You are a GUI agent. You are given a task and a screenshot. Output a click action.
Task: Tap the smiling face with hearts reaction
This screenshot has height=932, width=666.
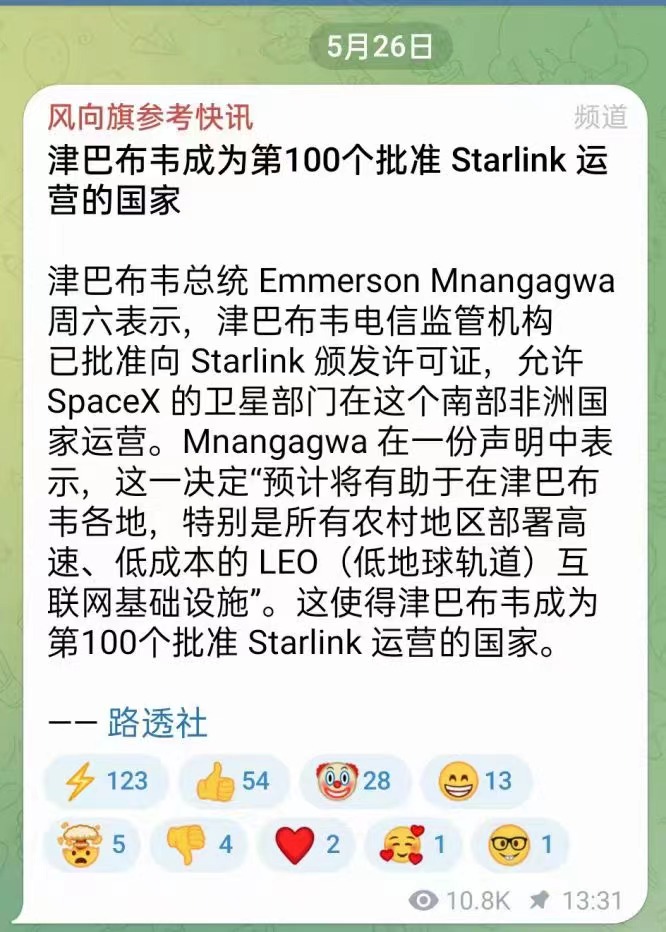click(412, 845)
